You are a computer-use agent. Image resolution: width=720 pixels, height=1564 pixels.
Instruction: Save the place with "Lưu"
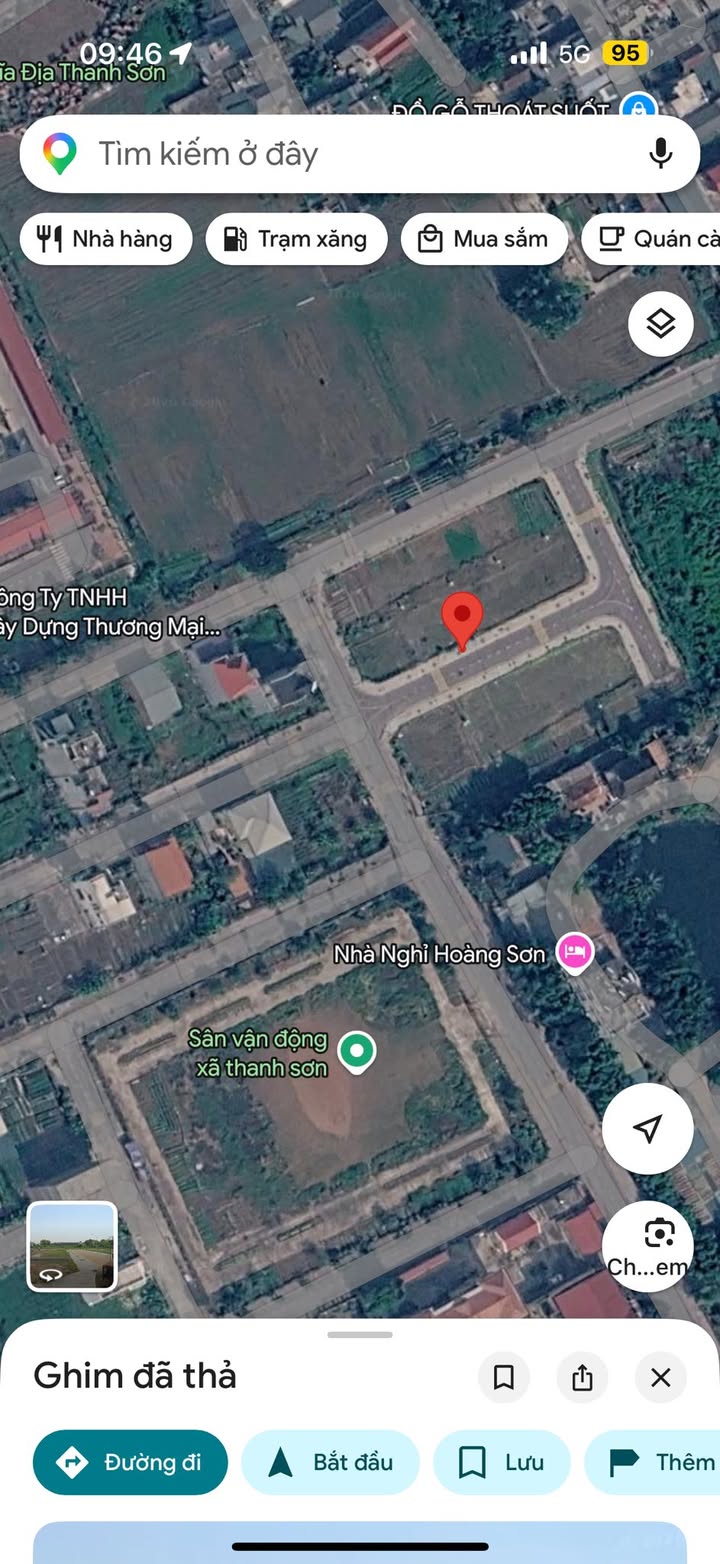[502, 1462]
